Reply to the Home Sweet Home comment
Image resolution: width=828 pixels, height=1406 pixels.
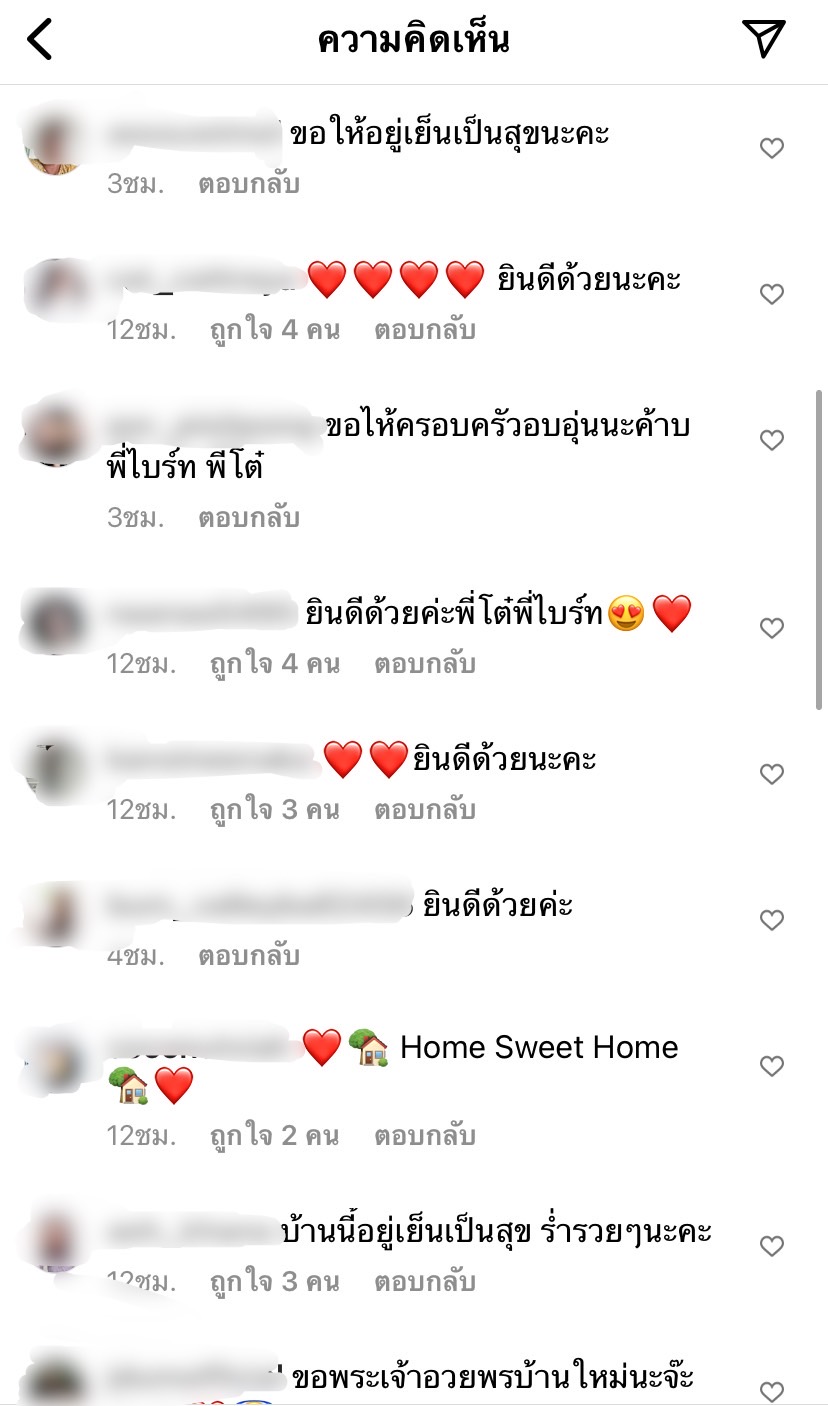point(425,1136)
